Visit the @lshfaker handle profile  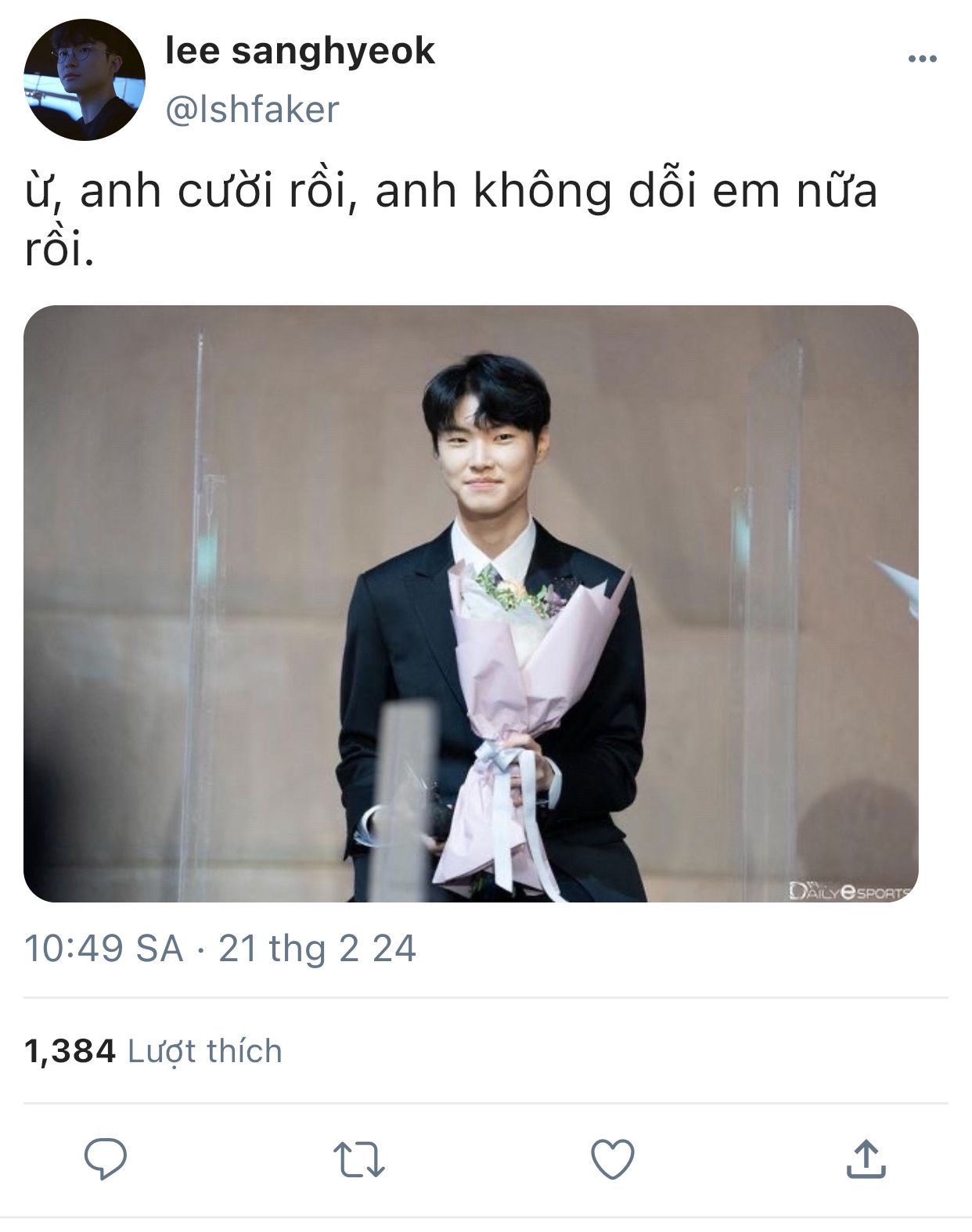click(x=252, y=110)
